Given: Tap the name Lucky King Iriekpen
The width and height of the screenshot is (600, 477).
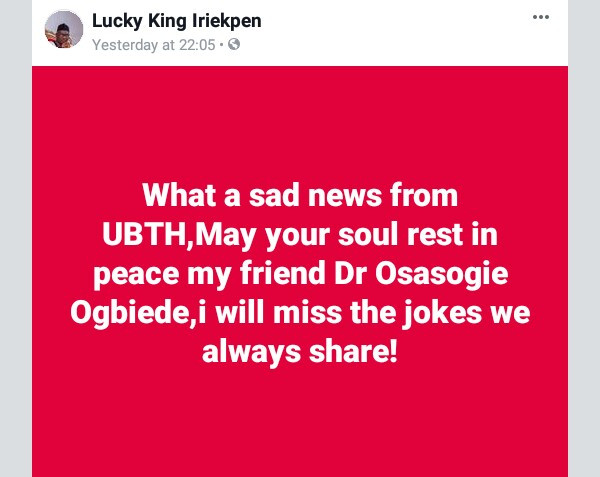Looking at the screenshot, I should tap(177, 21).
